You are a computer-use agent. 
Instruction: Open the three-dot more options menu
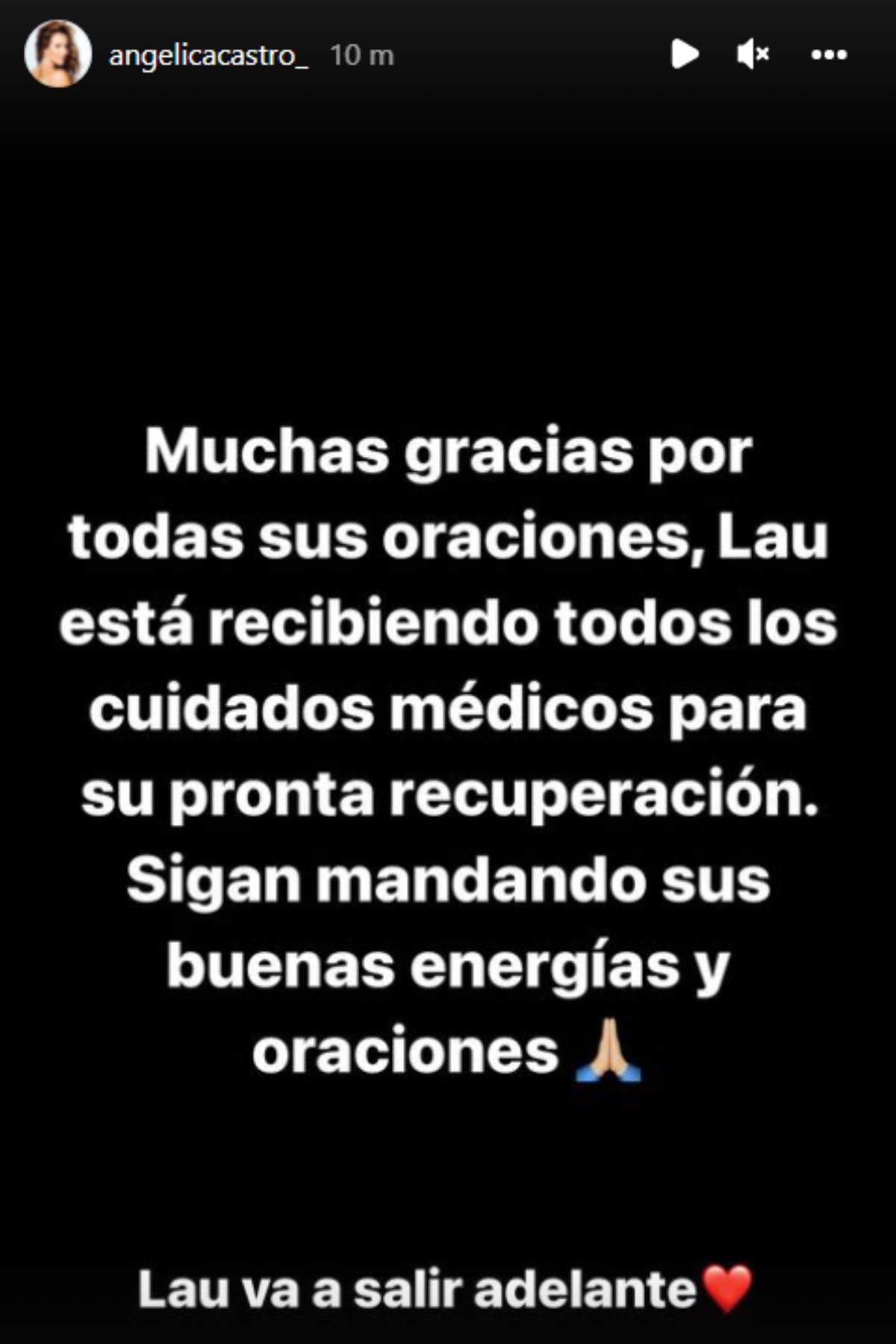(x=829, y=55)
